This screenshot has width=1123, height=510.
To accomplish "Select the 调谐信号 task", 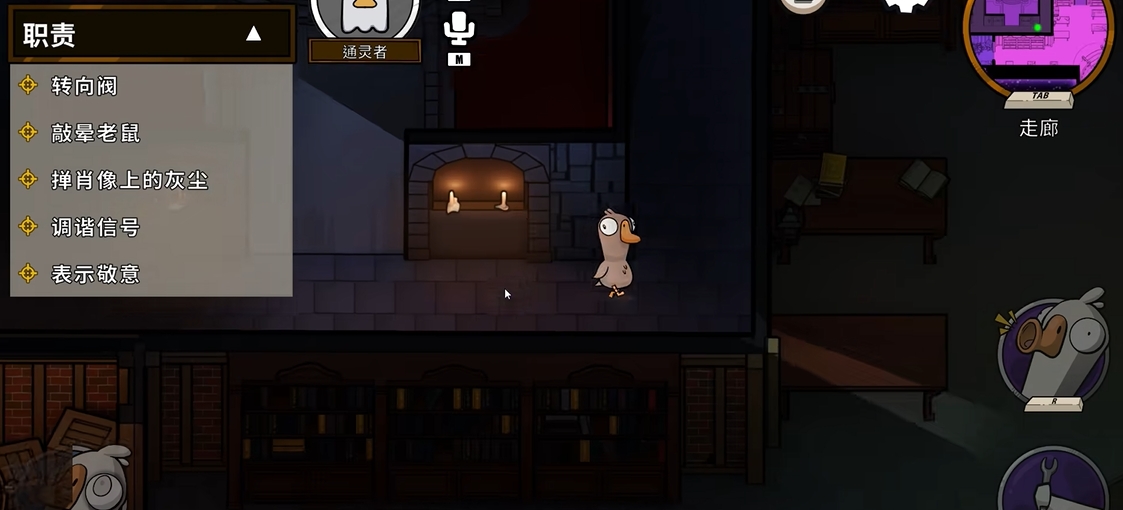I will (95, 227).
